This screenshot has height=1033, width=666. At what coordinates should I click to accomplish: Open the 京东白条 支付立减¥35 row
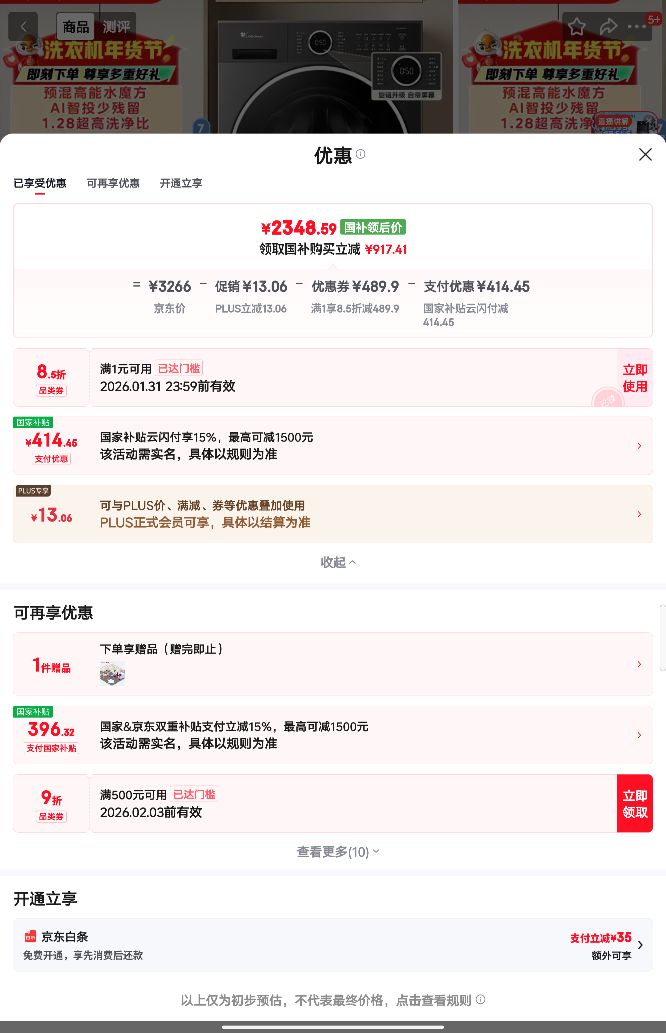point(333,945)
